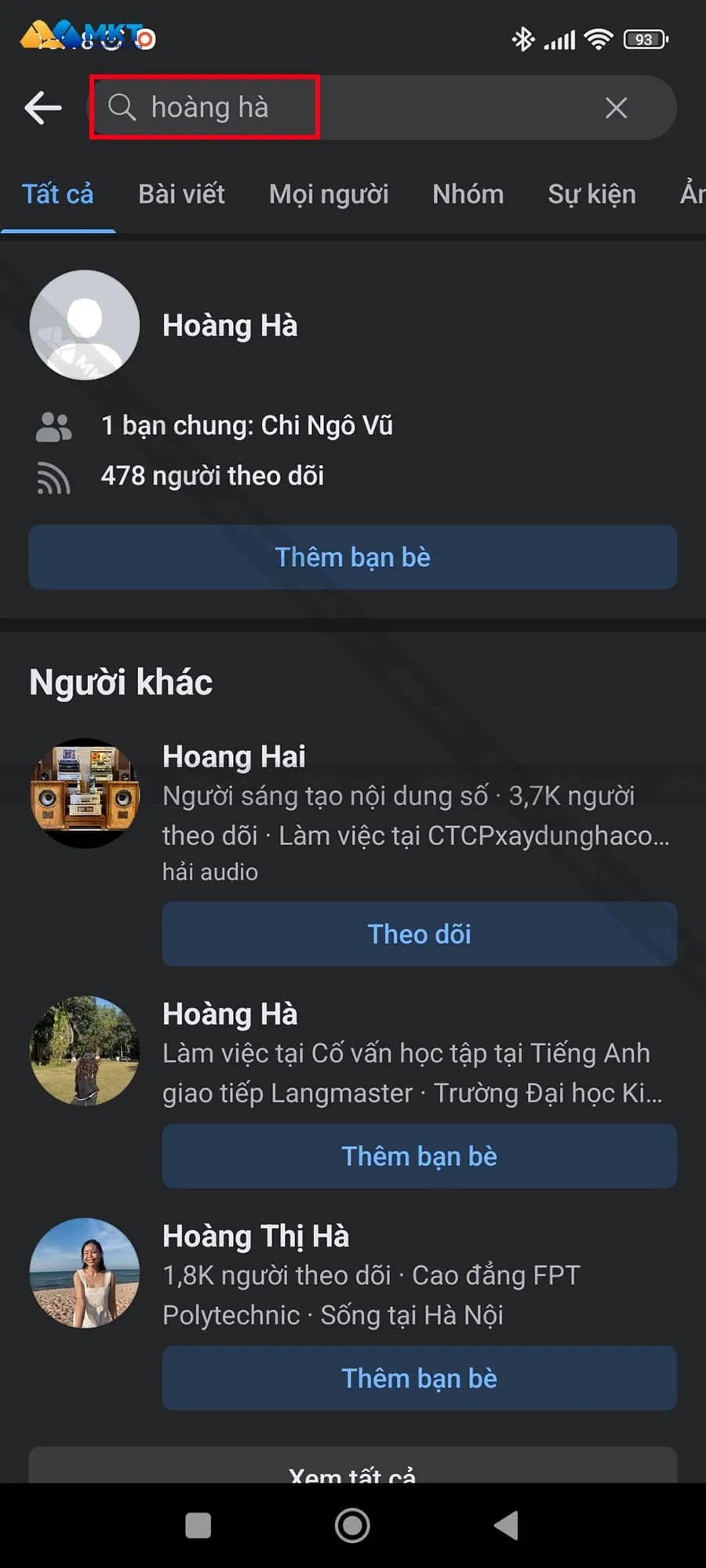The image size is (706, 1568).
Task: Add Hoàng Hà as friend via Thêm bạn bè
Action: point(352,557)
